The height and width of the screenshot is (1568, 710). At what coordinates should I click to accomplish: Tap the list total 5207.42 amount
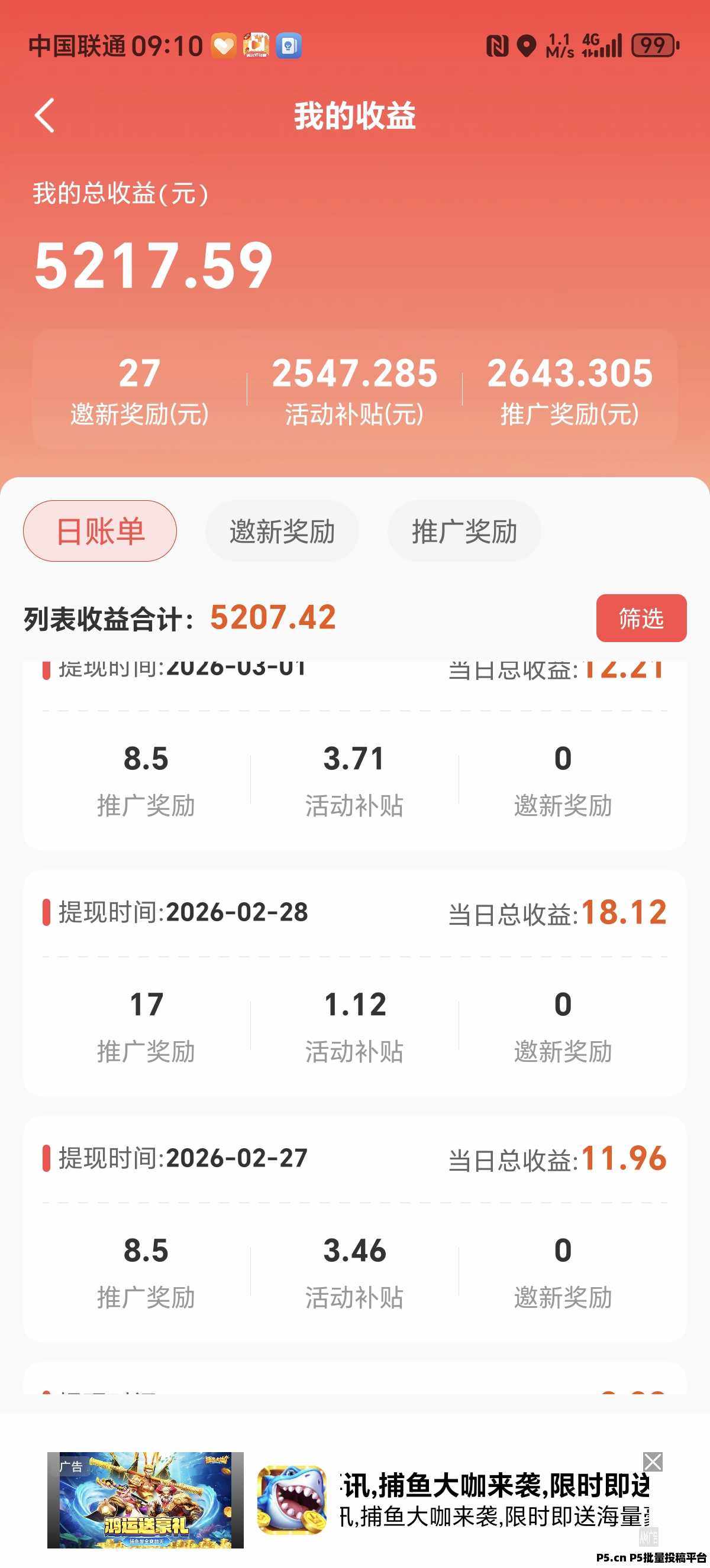pyautogui.click(x=273, y=617)
